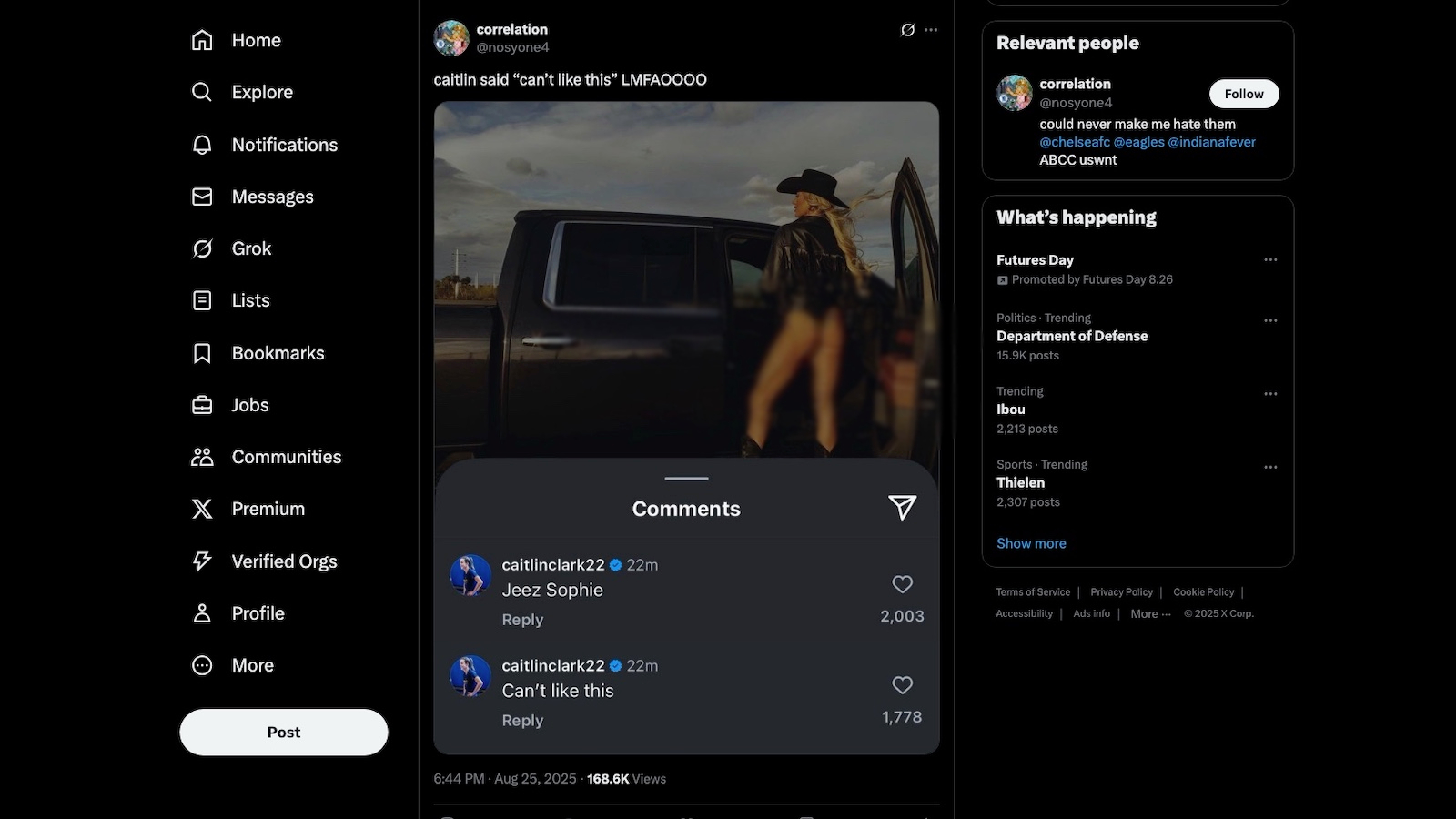Open the Department of Defense trend

coord(1072,336)
